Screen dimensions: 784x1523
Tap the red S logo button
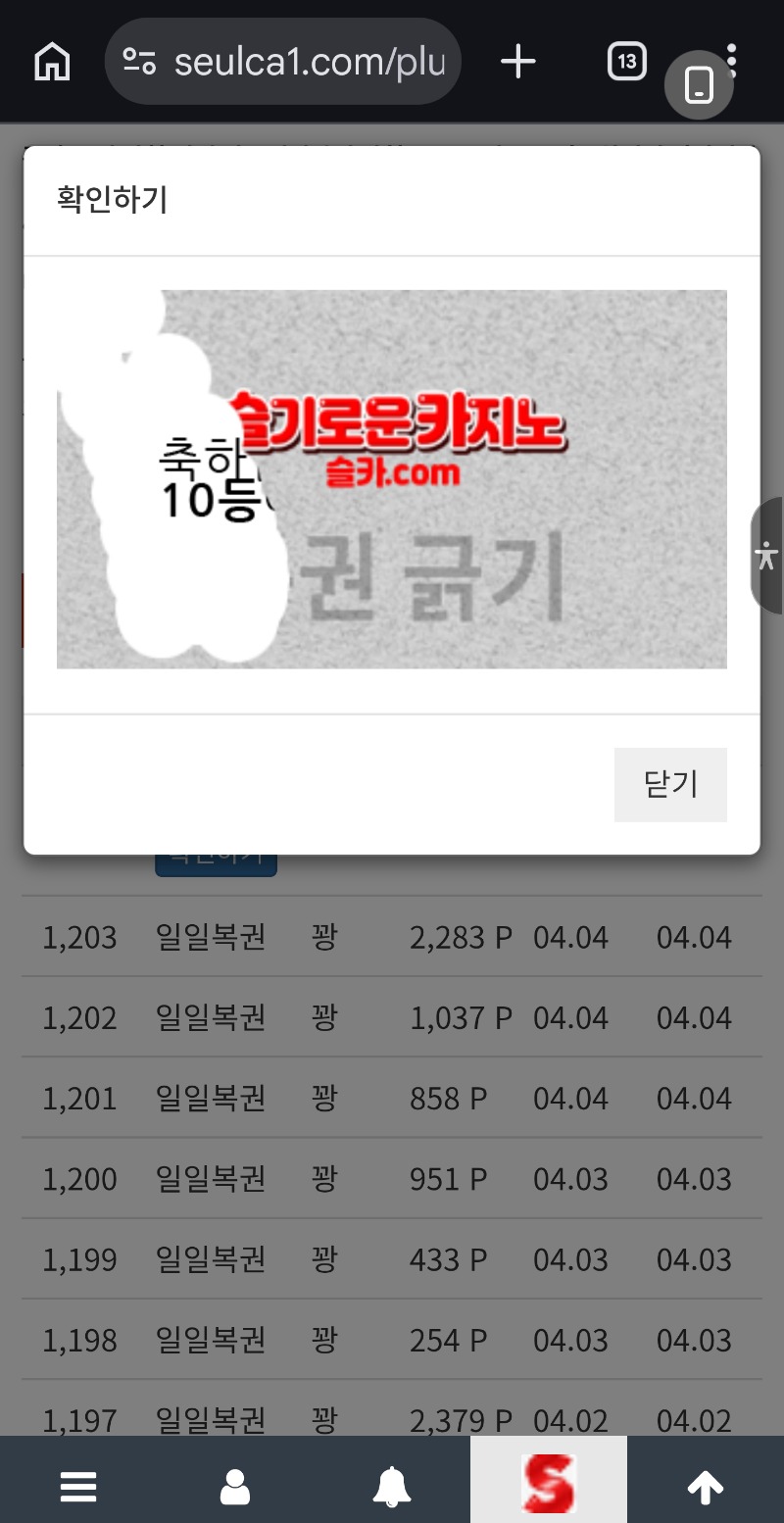click(549, 1482)
